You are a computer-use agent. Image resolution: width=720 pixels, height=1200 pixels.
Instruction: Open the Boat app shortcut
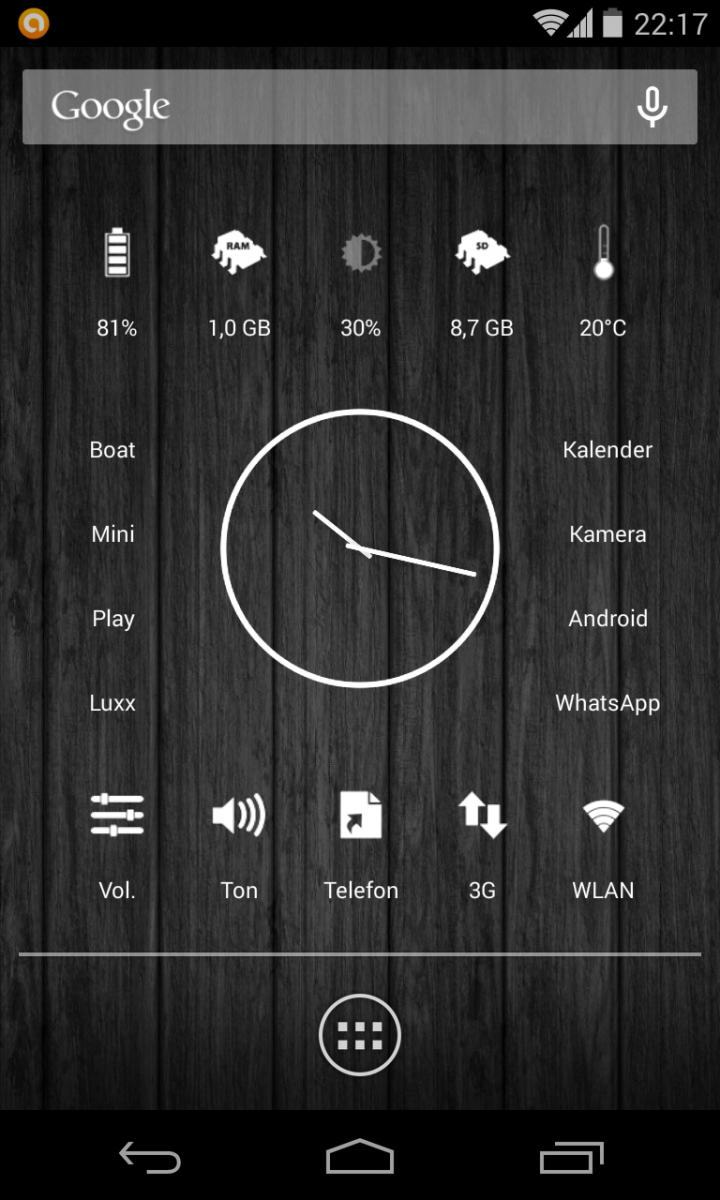(112, 450)
